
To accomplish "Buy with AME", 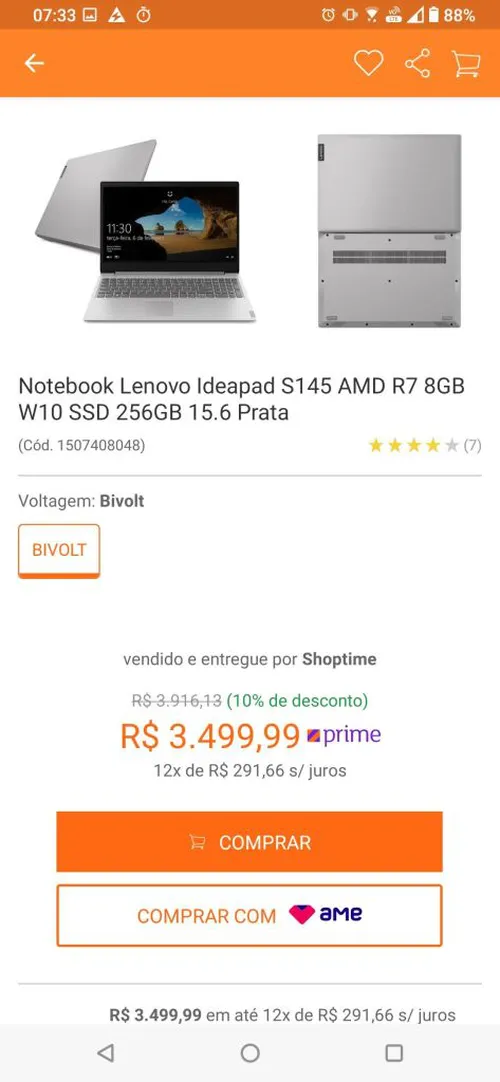I will 250,916.
